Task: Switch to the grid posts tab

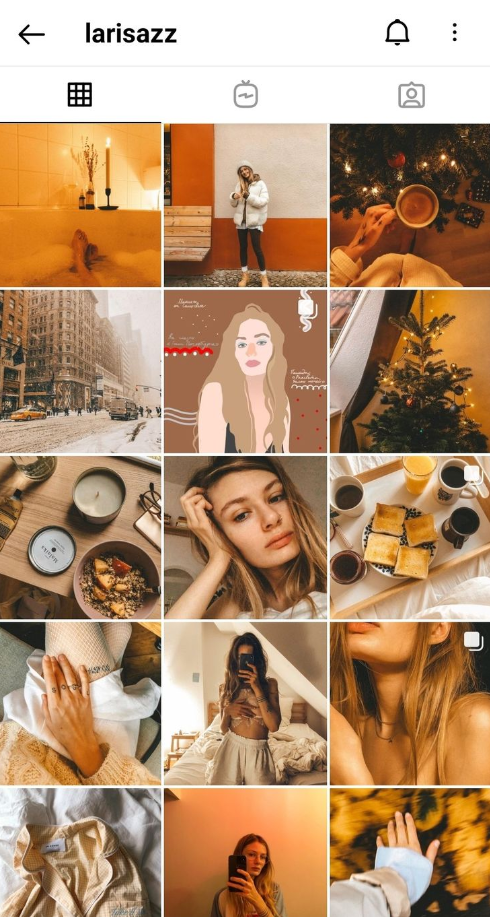Action: point(80,95)
